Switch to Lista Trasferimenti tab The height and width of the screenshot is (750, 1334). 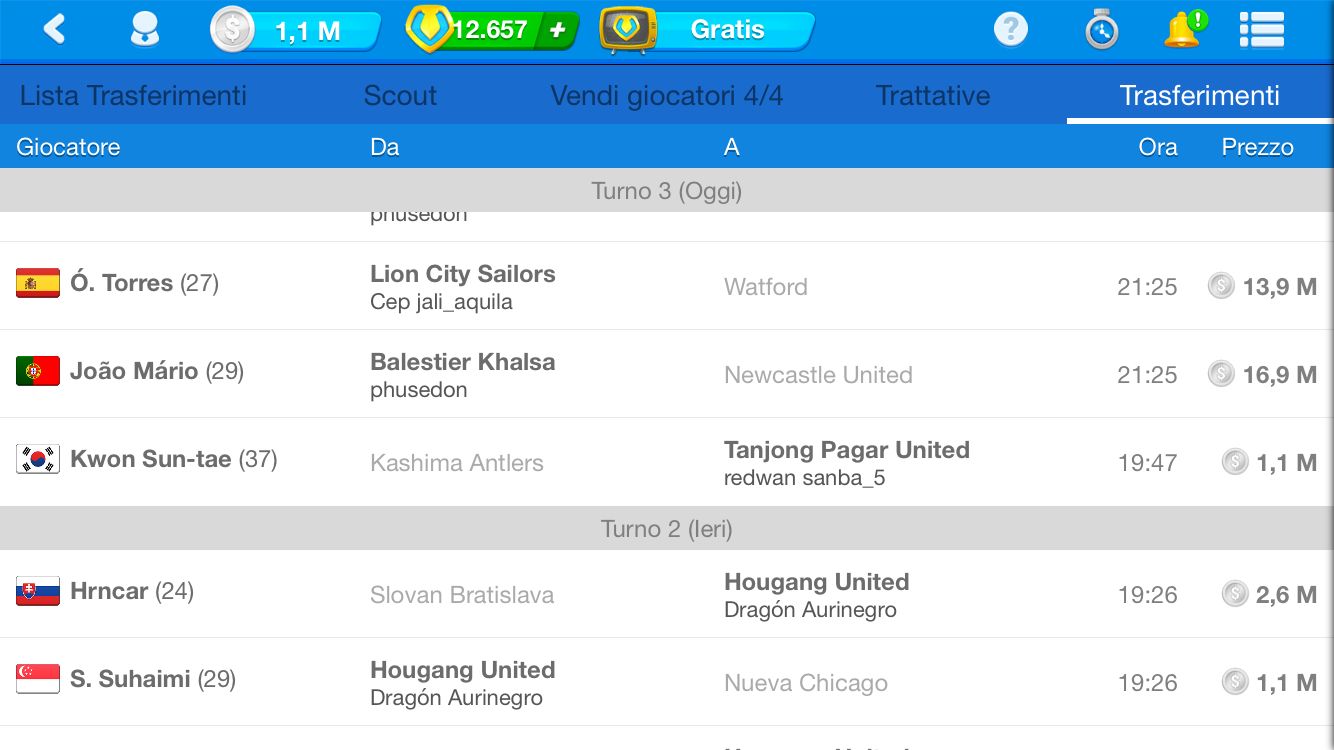coord(133,96)
